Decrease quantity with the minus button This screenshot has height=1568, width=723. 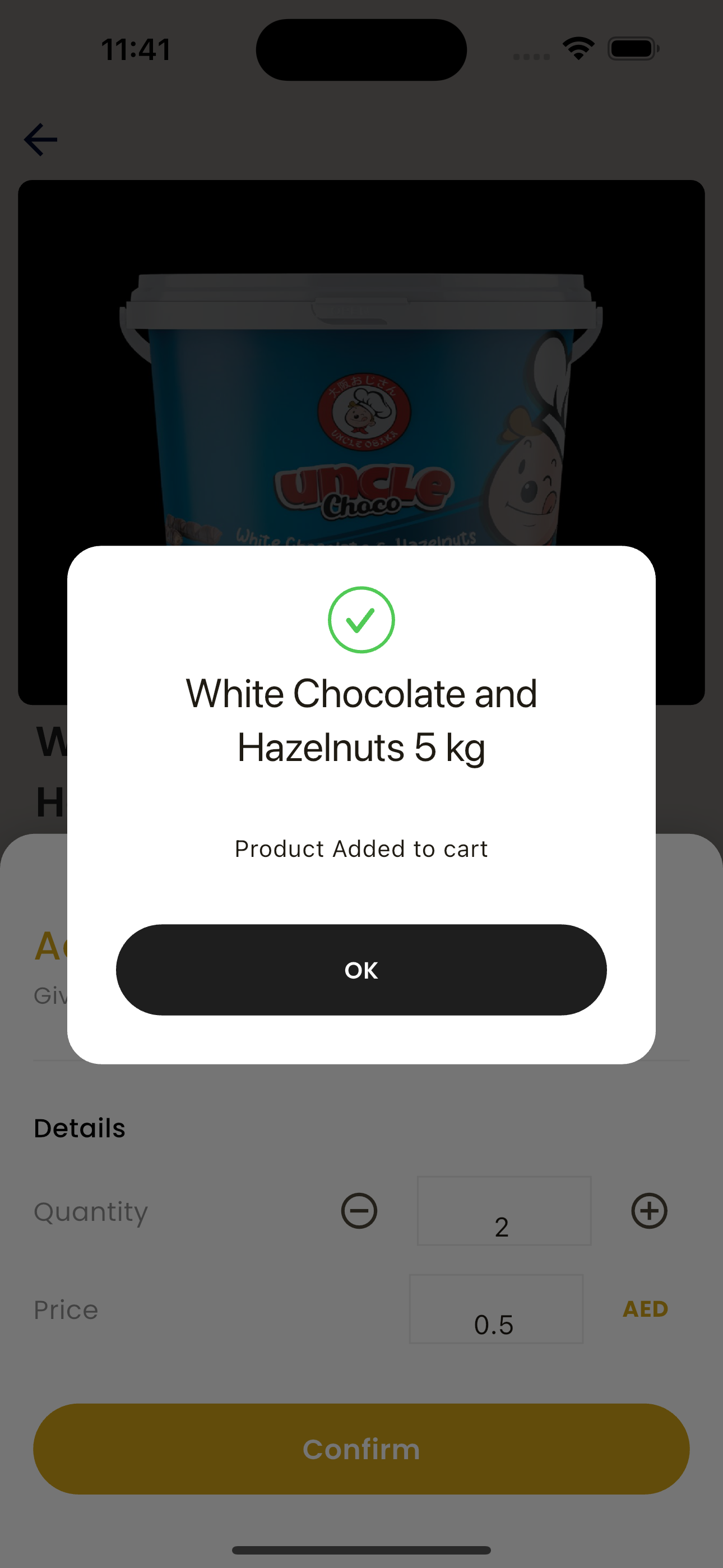click(x=359, y=1211)
